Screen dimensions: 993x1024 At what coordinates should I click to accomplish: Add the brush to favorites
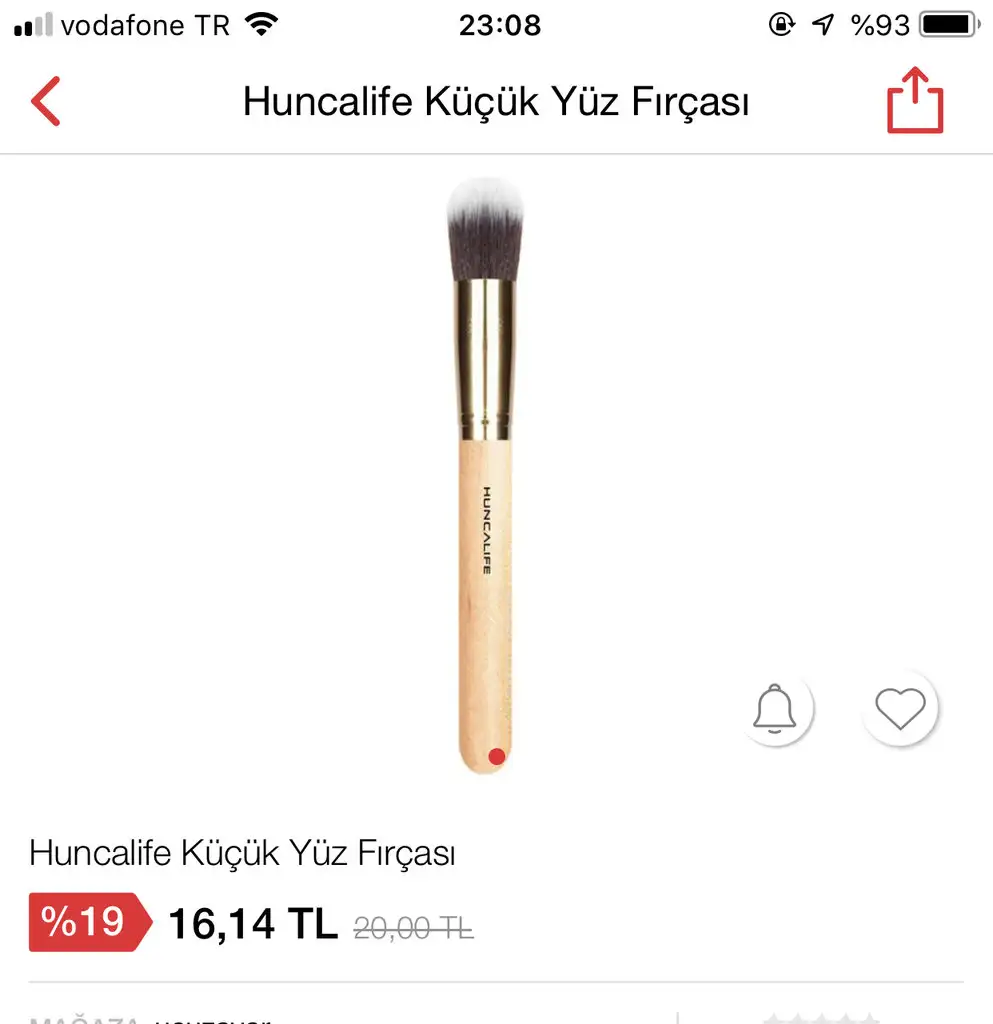tap(900, 709)
